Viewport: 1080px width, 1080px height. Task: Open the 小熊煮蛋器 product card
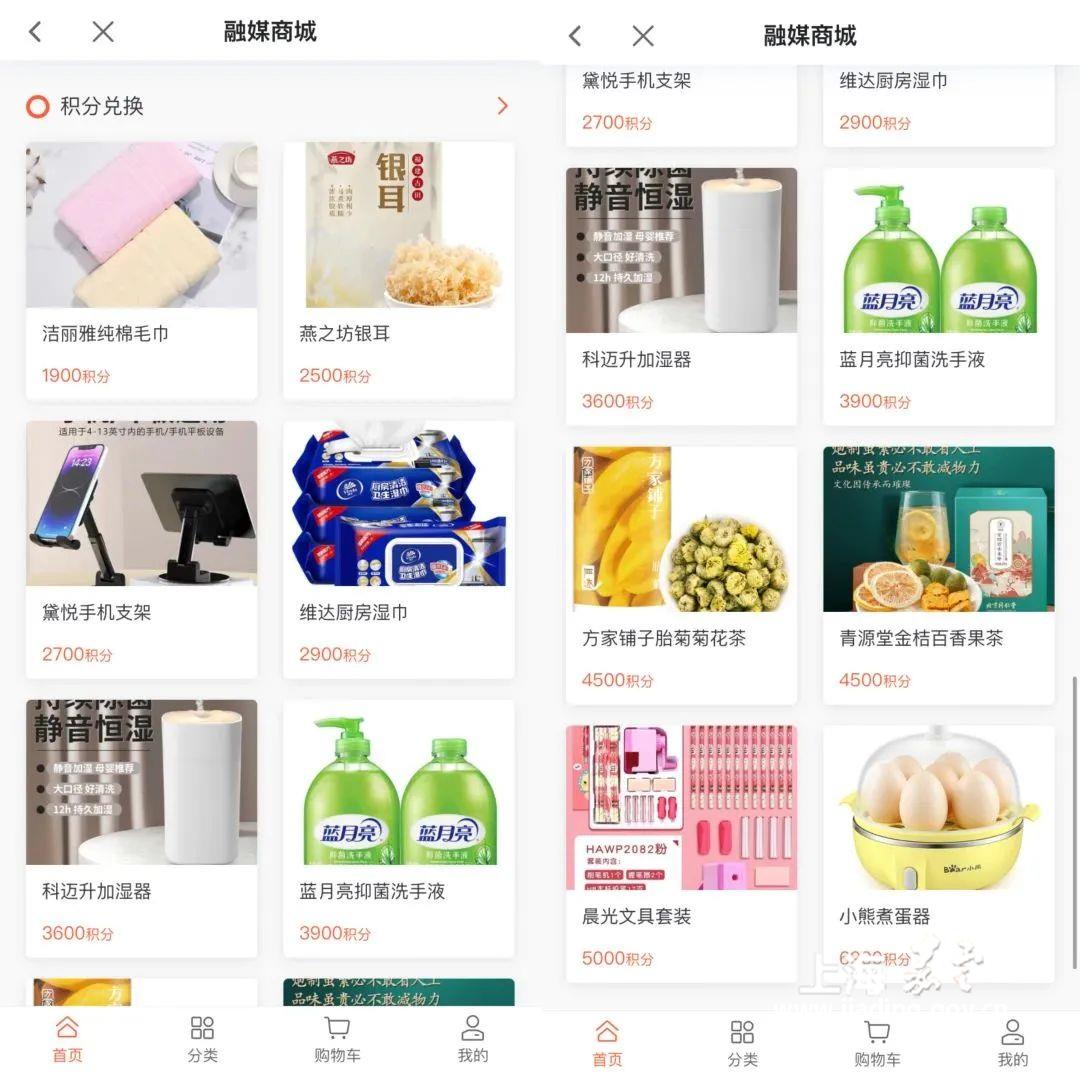tap(938, 852)
